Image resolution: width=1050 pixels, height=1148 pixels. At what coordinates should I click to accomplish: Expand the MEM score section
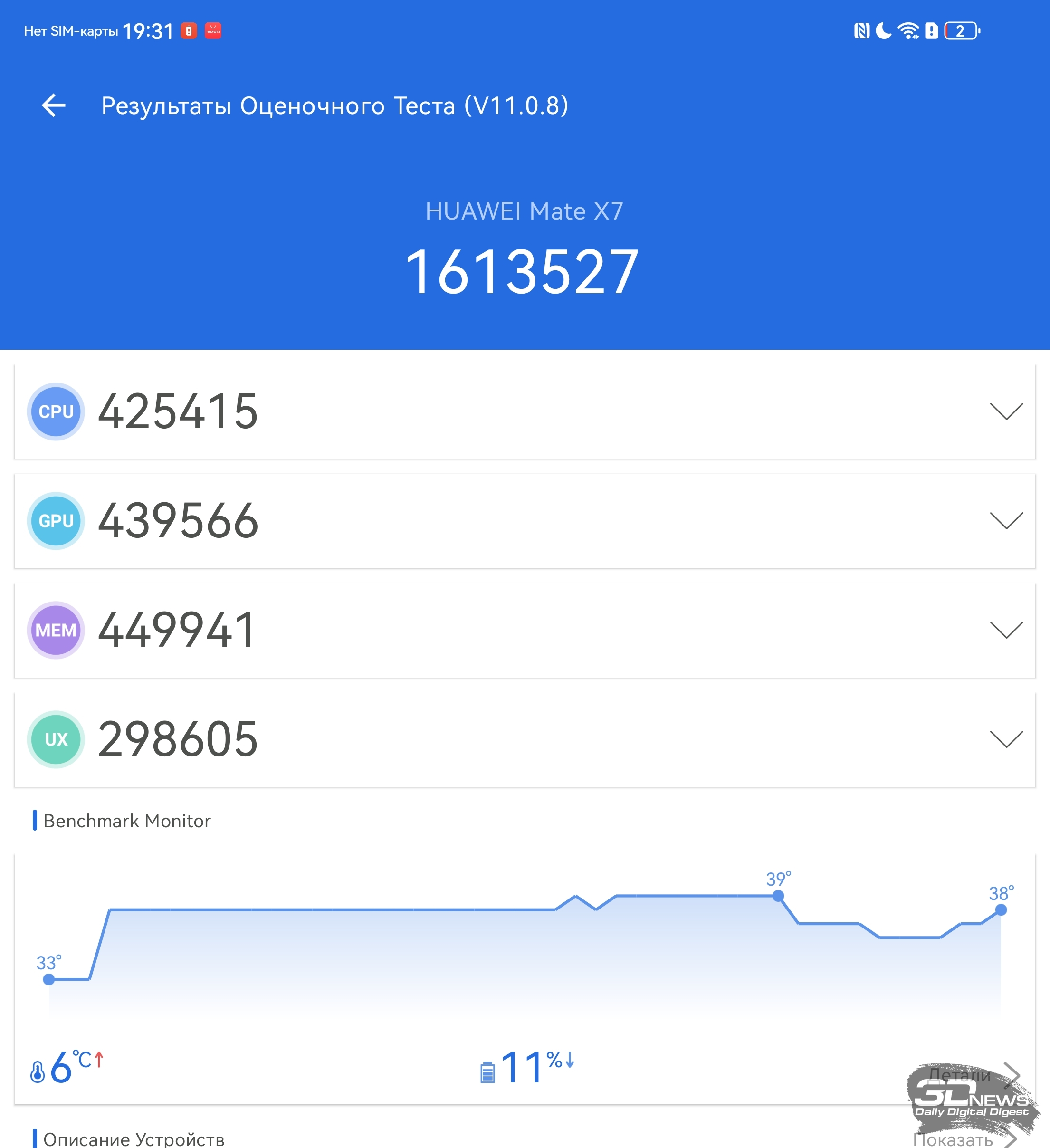click(1006, 630)
